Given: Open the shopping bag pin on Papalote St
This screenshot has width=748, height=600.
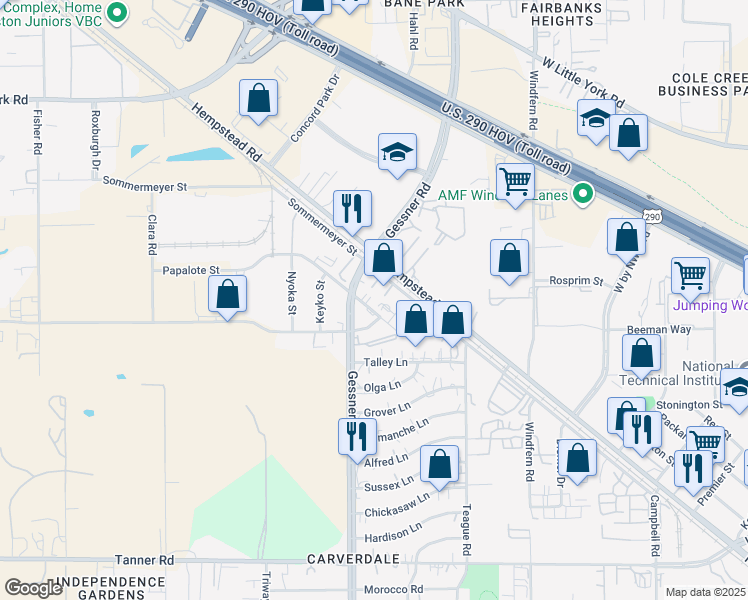Looking at the screenshot, I should [228, 295].
